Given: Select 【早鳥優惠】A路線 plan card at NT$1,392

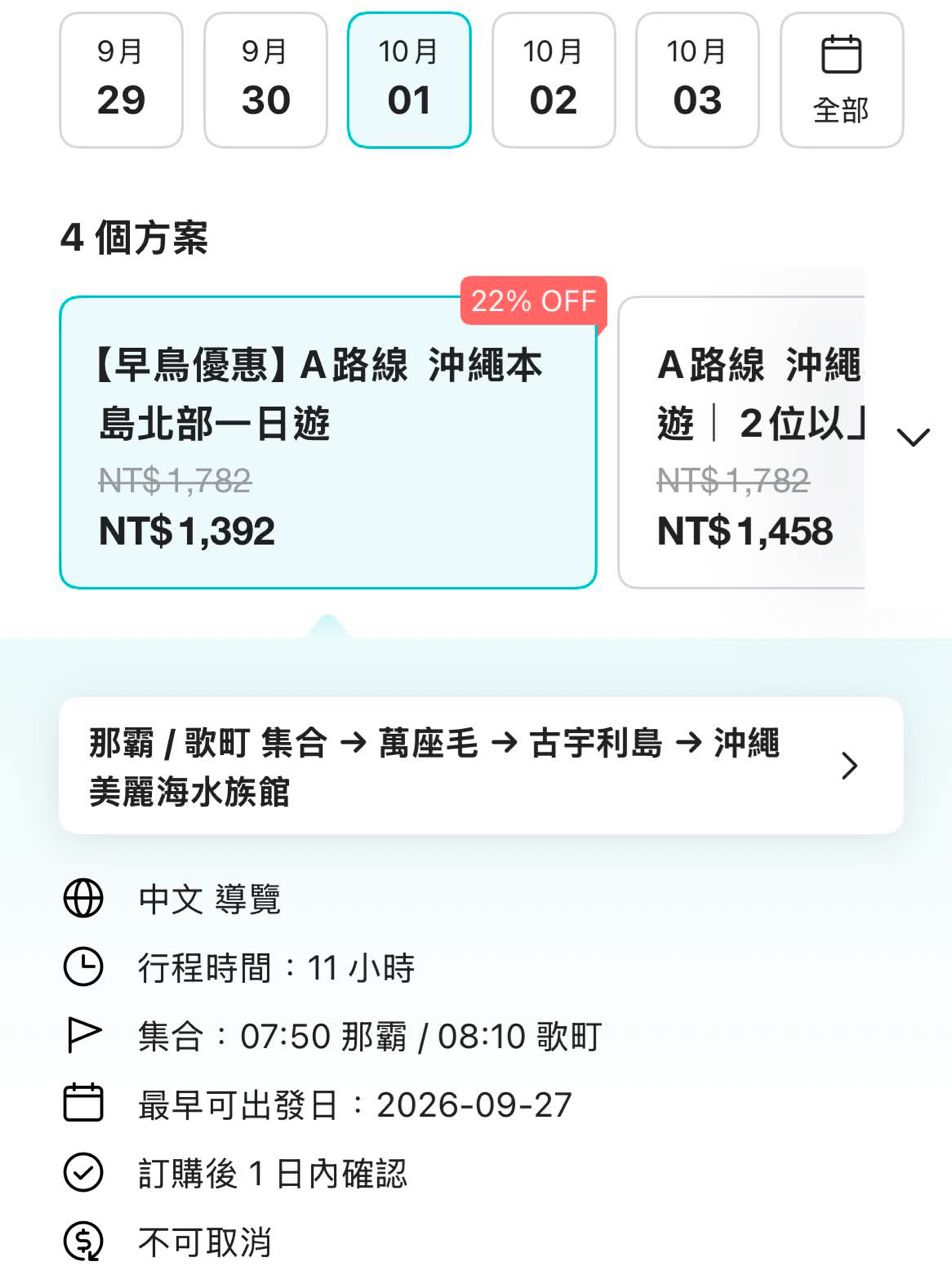Looking at the screenshot, I should [328, 442].
